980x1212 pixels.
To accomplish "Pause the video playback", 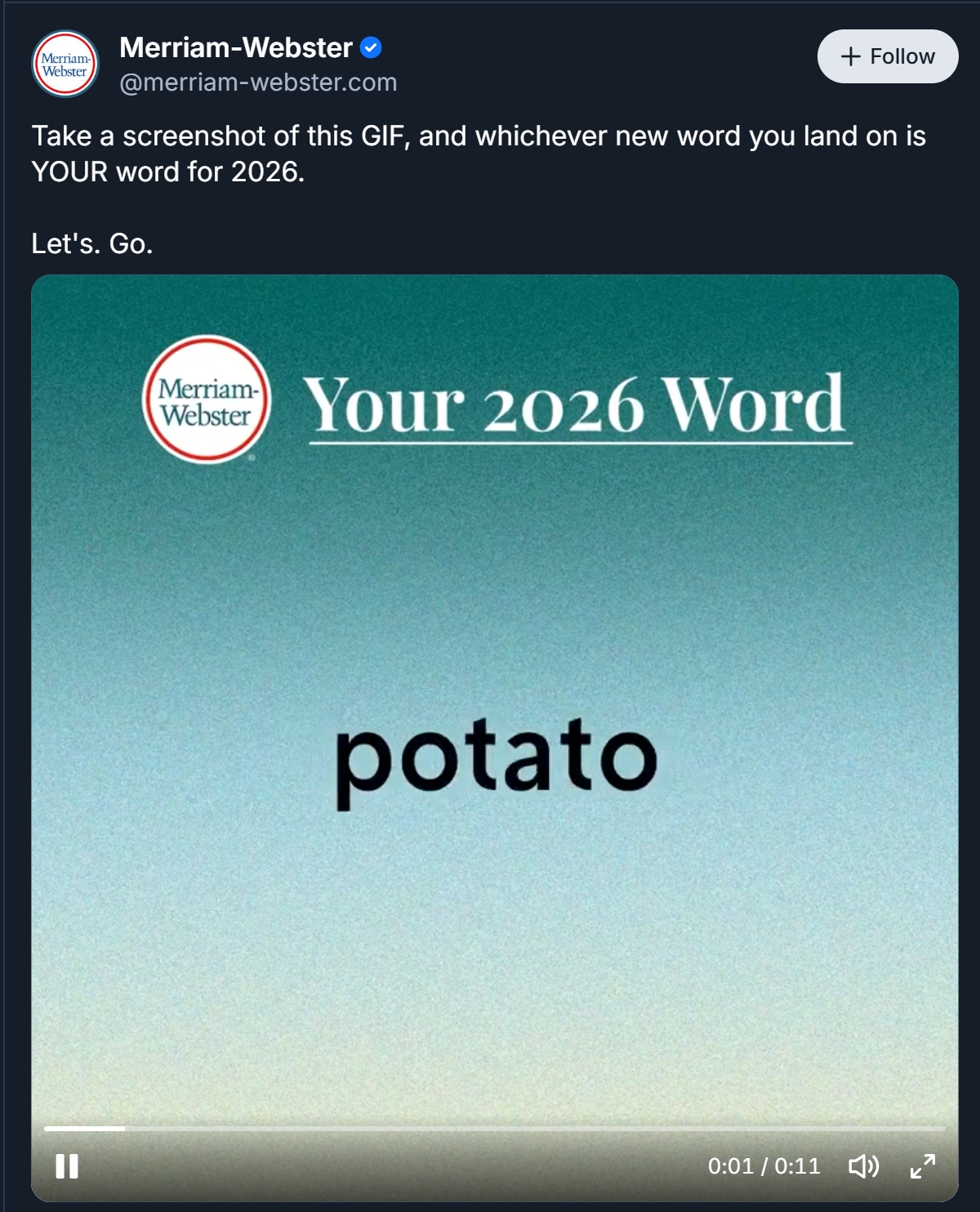I will pos(67,1165).
